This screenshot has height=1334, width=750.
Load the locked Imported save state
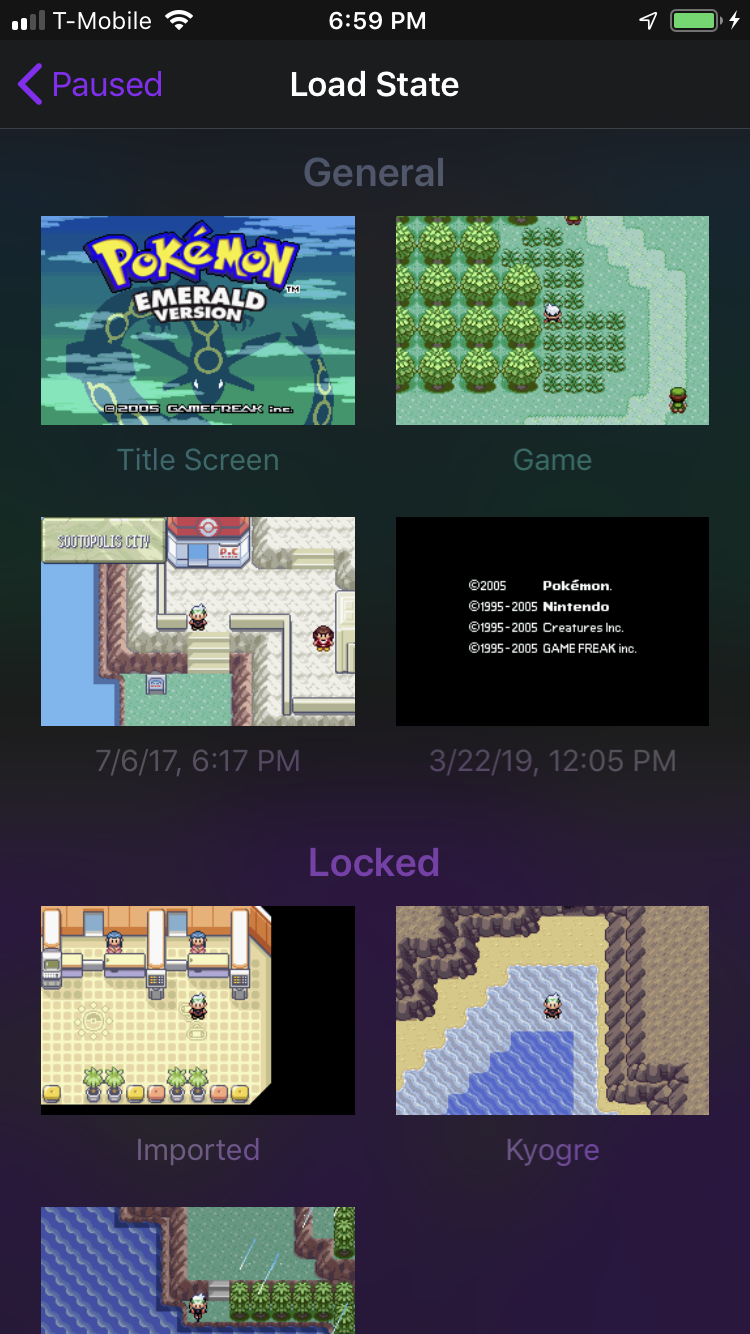click(x=198, y=1010)
